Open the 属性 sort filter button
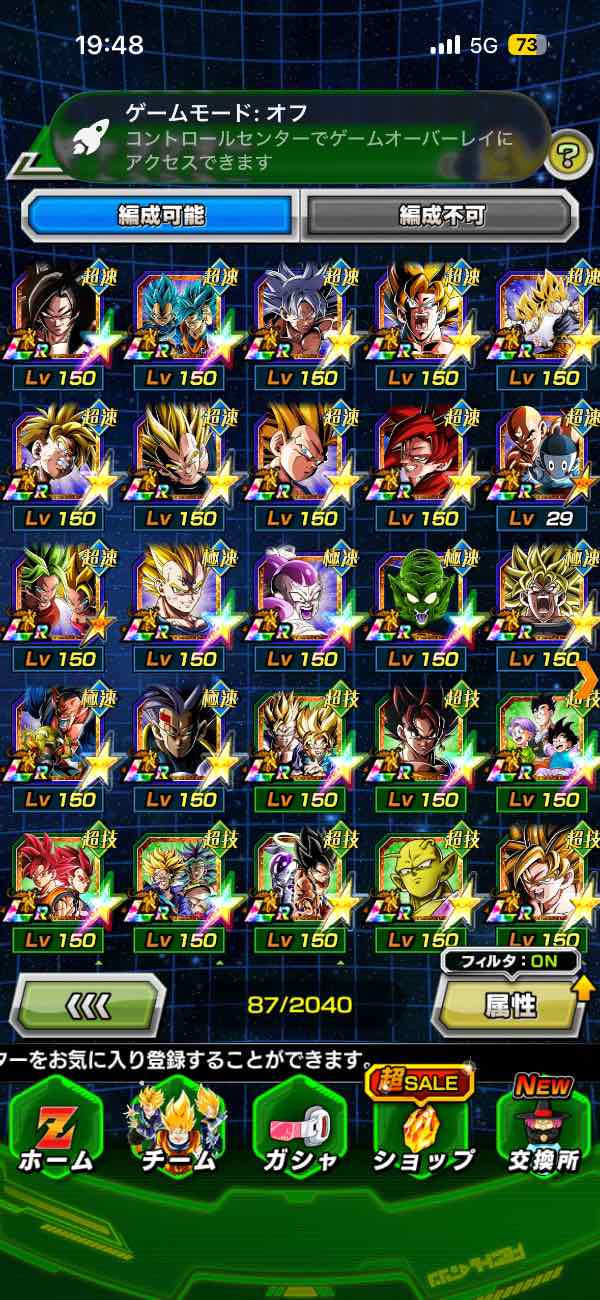 510,1004
